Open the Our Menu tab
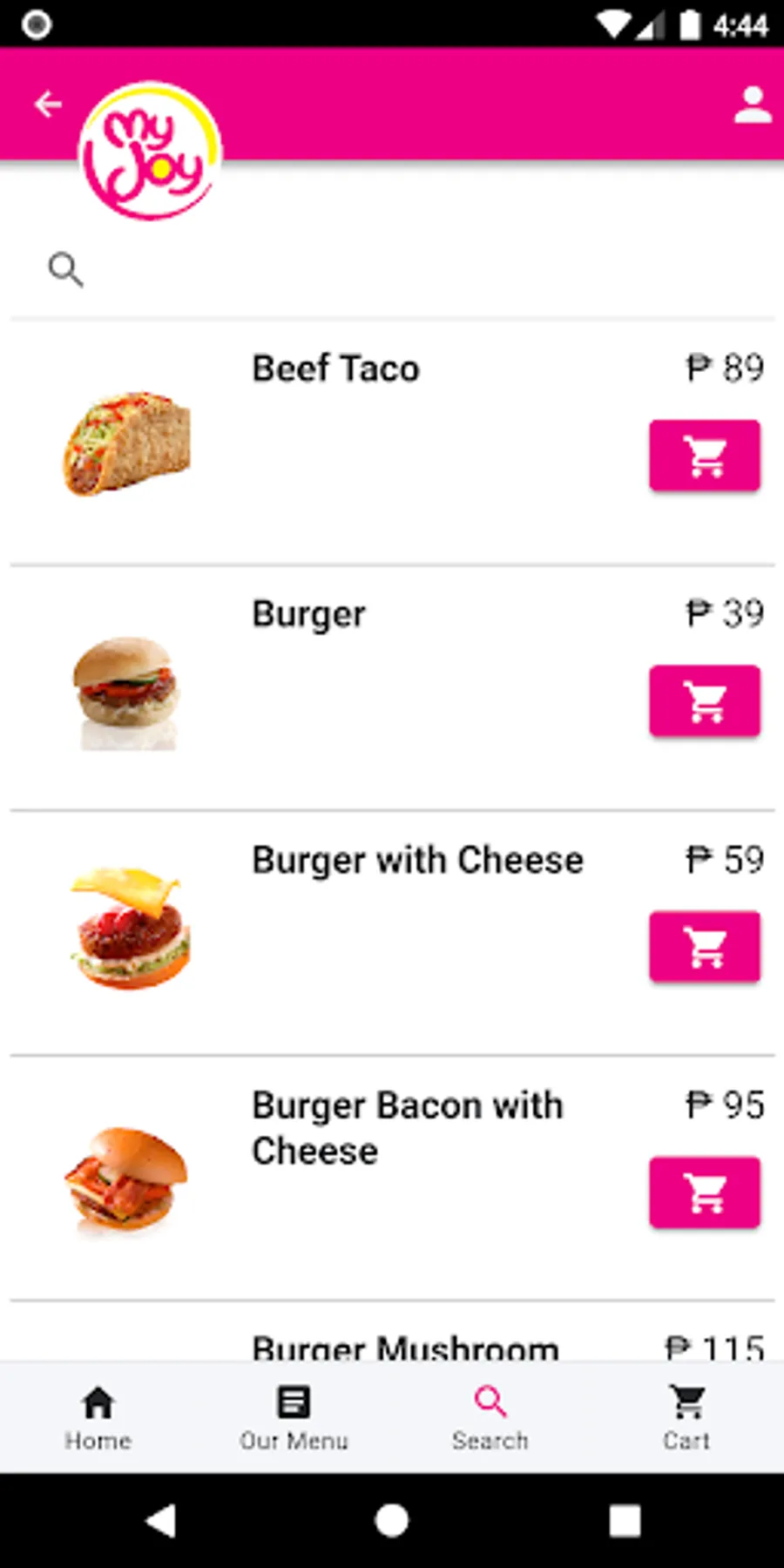Screen dimensions: 784x1568 click(x=294, y=1417)
